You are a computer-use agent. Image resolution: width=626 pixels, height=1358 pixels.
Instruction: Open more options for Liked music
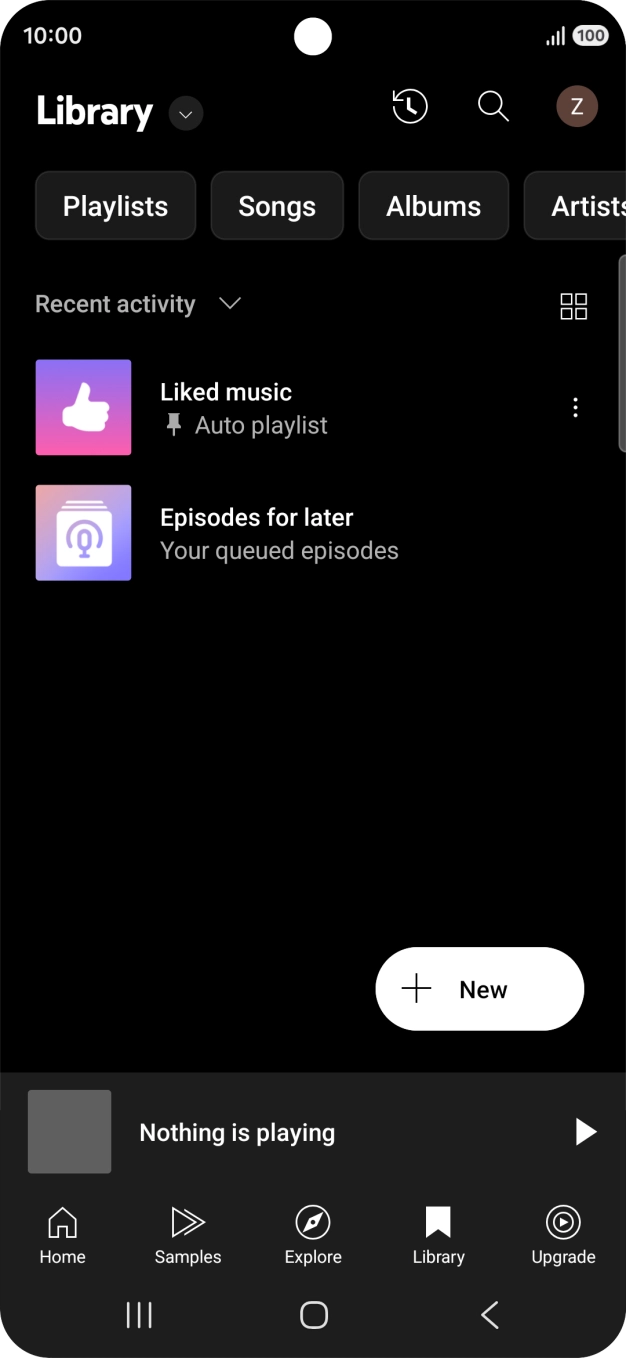pyautogui.click(x=575, y=408)
